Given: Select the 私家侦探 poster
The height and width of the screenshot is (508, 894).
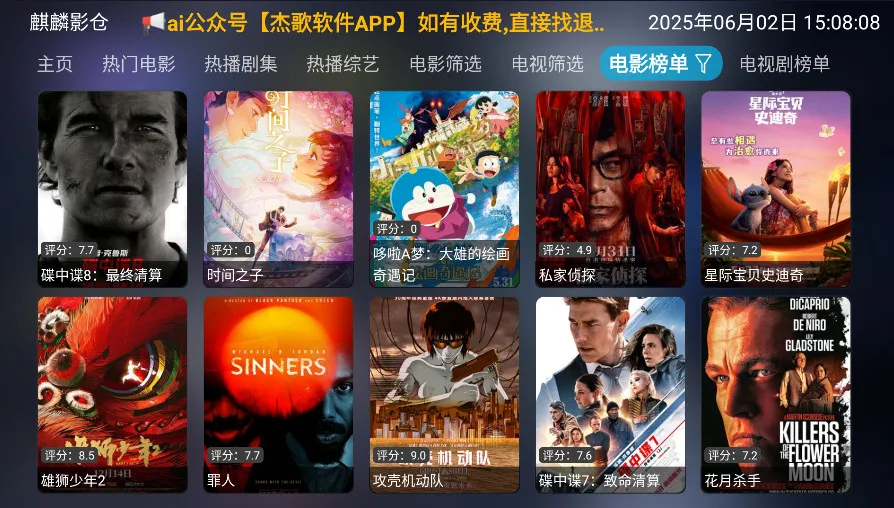Looking at the screenshot, I should point(610,189).
